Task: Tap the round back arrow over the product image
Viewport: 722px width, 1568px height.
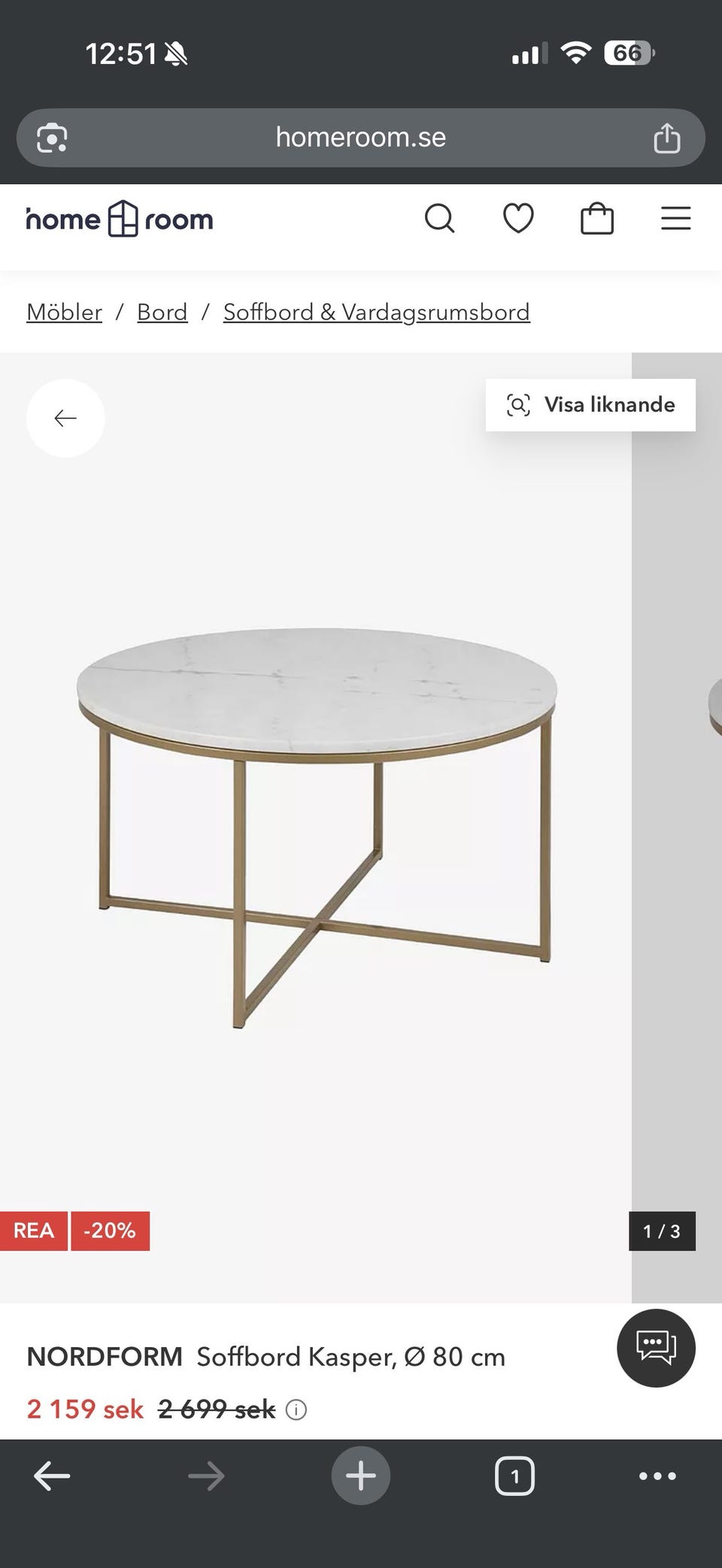Action: pyautogui.click(x=65, y=418)
